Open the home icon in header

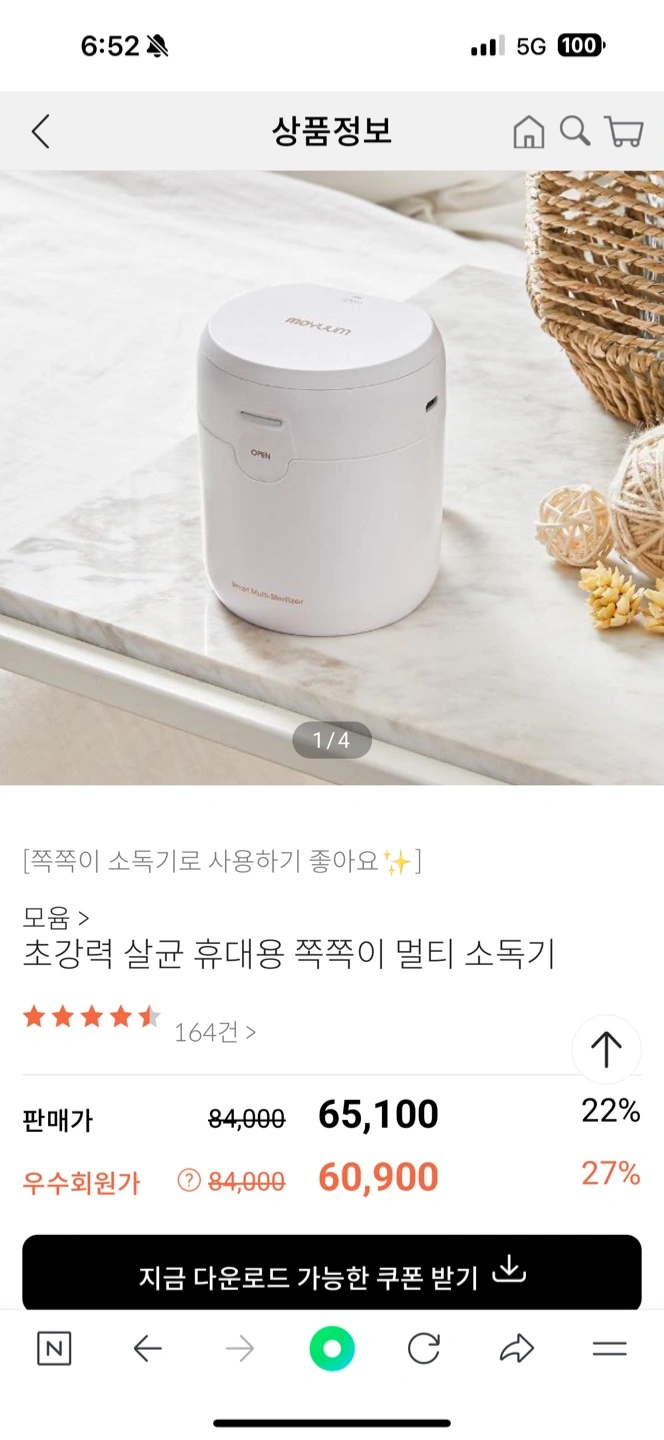529,131
